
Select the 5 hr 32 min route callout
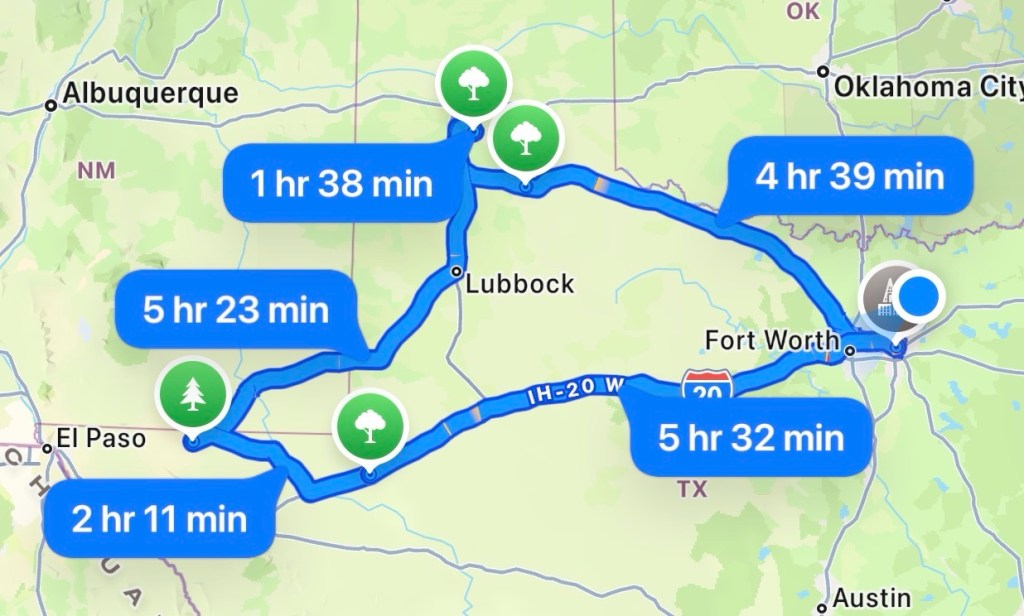751,437
